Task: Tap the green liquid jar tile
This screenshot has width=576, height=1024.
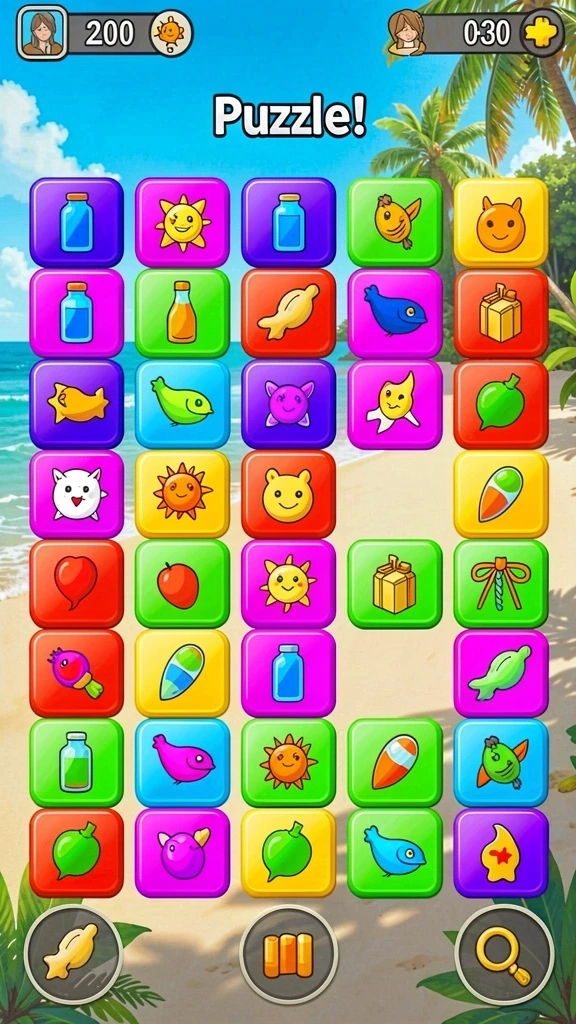Action: 76,763
